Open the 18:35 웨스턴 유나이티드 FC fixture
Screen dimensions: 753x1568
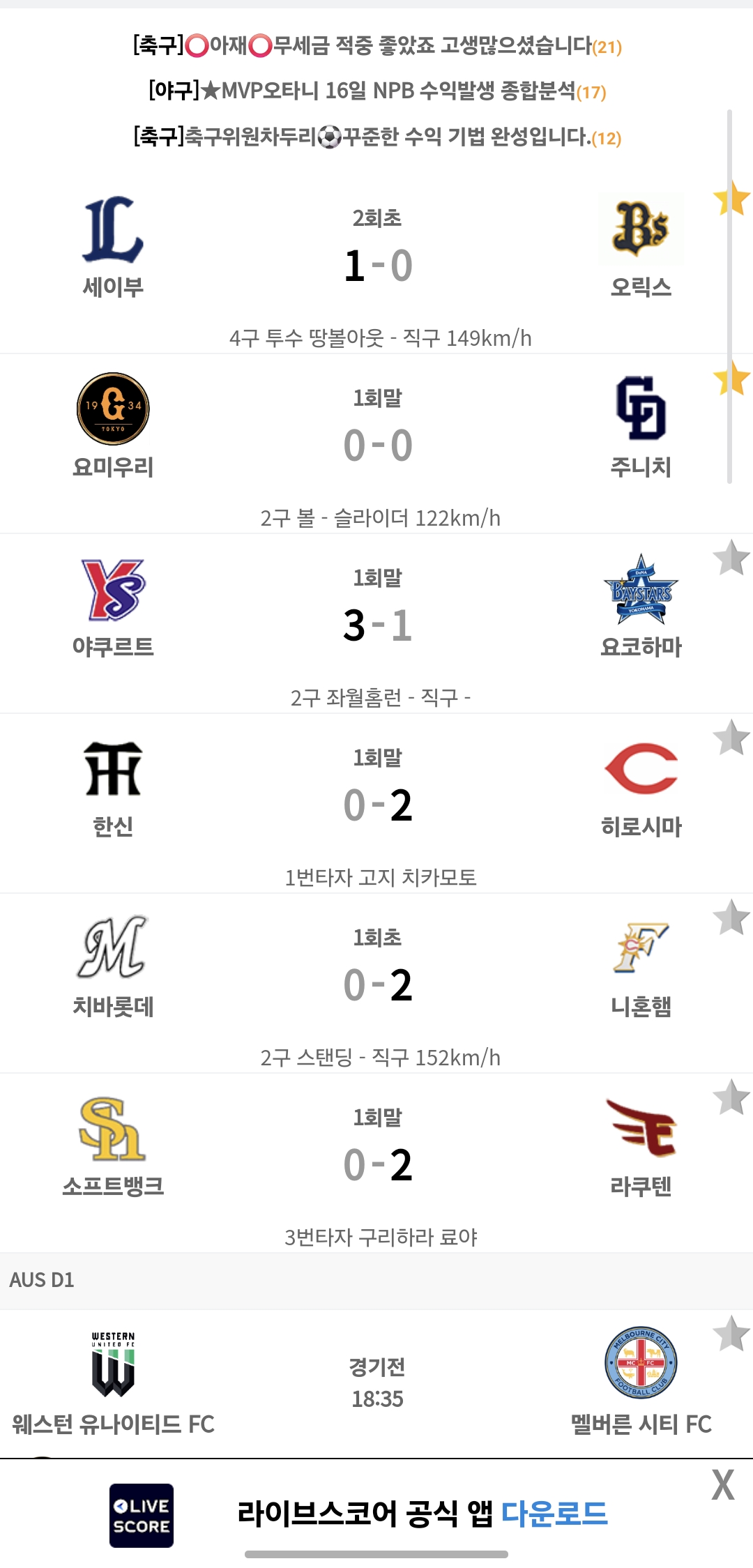(376, 1383)
